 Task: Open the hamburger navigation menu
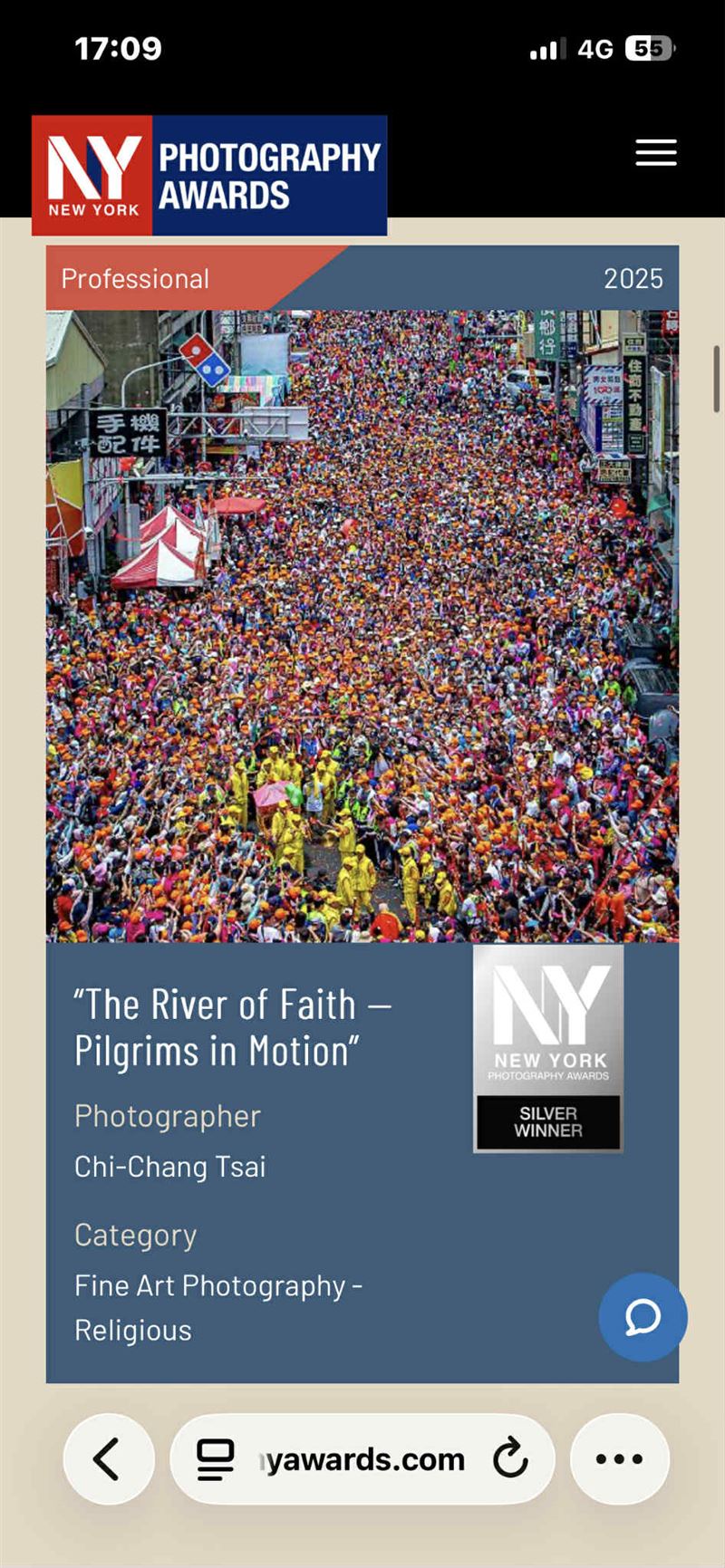[655, 153]
